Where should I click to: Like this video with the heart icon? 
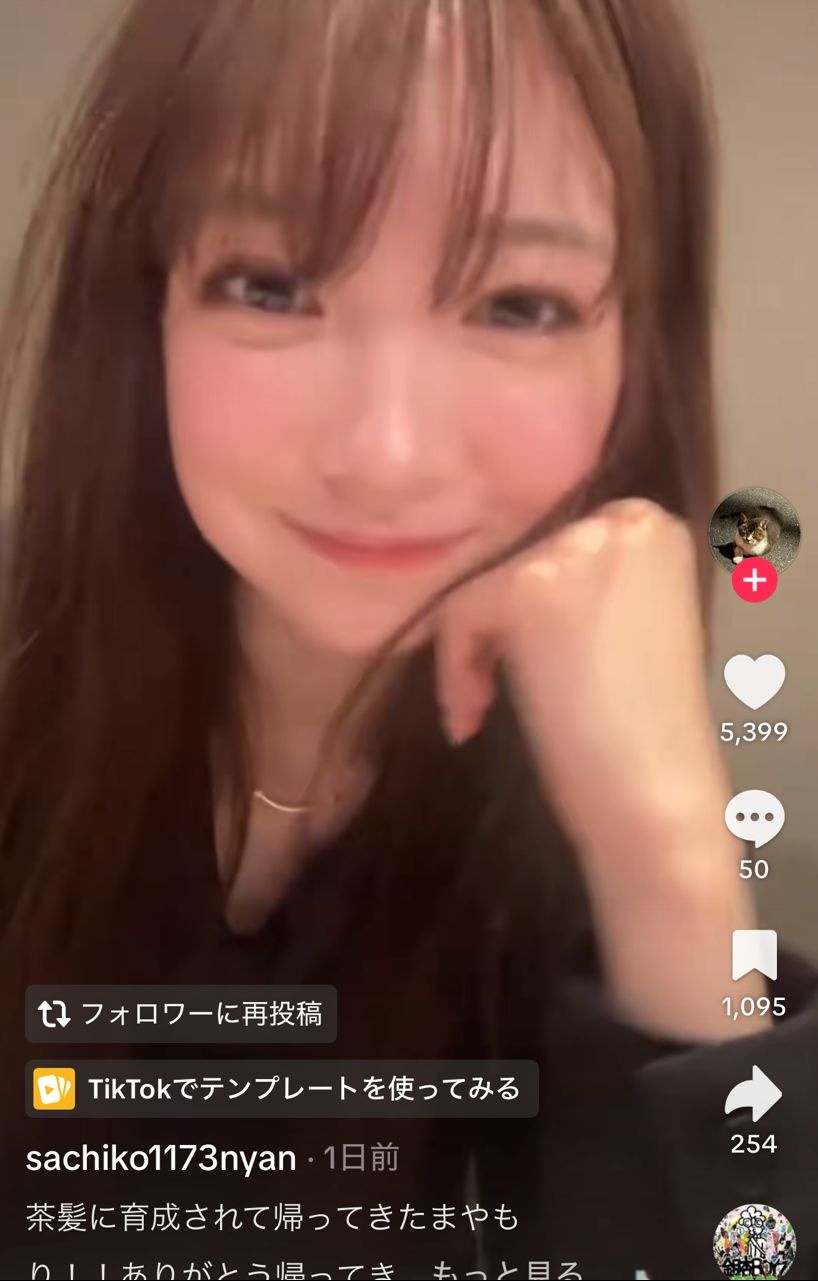pyautogui.click(x=754, y=683)
